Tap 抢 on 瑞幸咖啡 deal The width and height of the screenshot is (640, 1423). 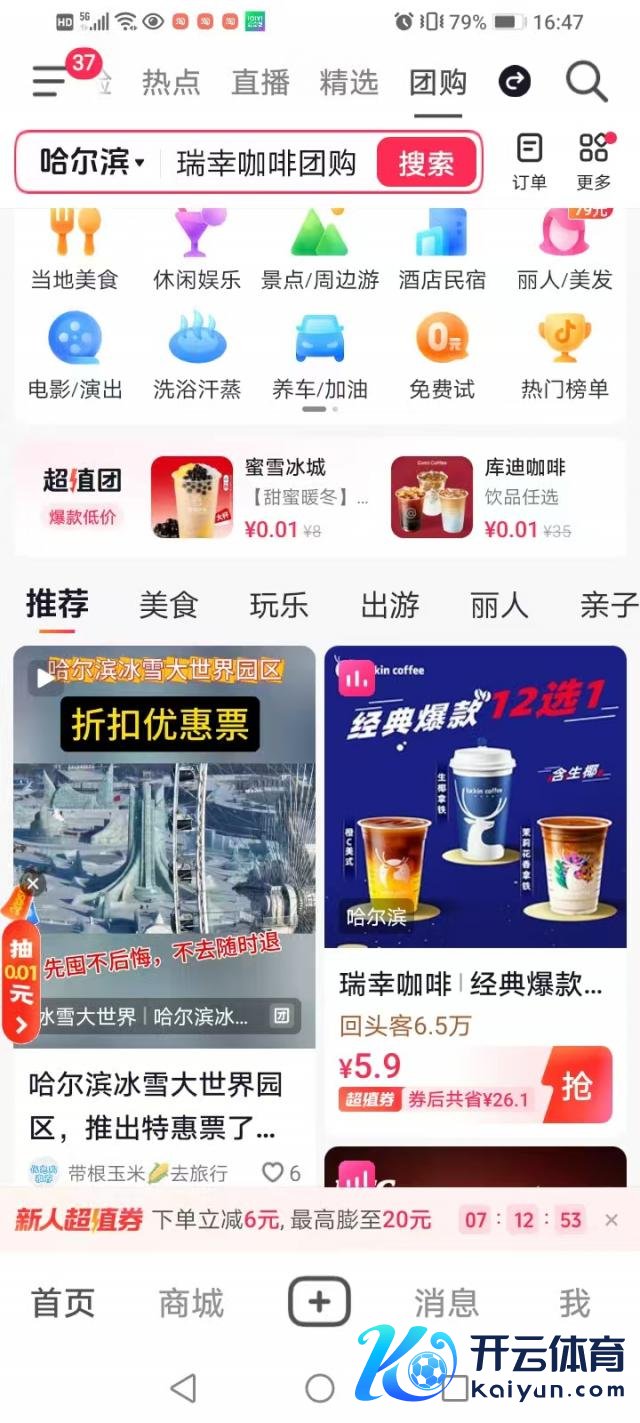coord(576,1085)
